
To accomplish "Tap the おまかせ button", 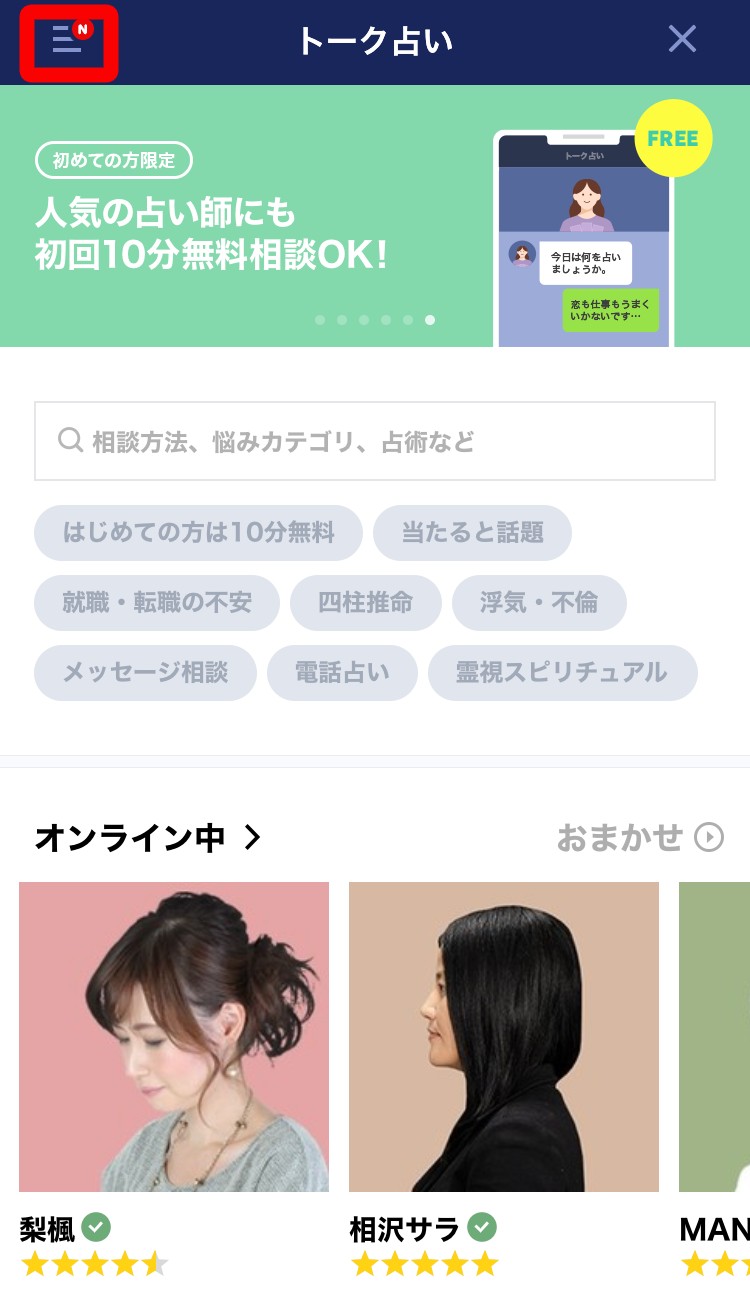I will pyautogui.click(x=639, y=837).
